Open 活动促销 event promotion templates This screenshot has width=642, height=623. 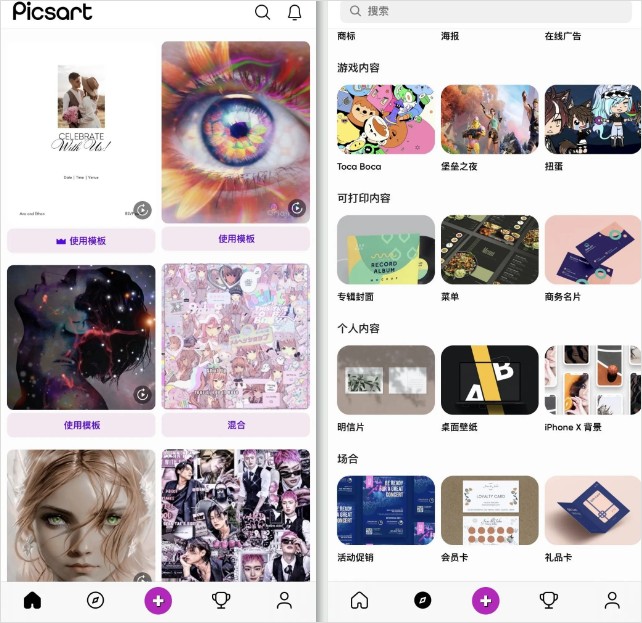pos(386,510)
